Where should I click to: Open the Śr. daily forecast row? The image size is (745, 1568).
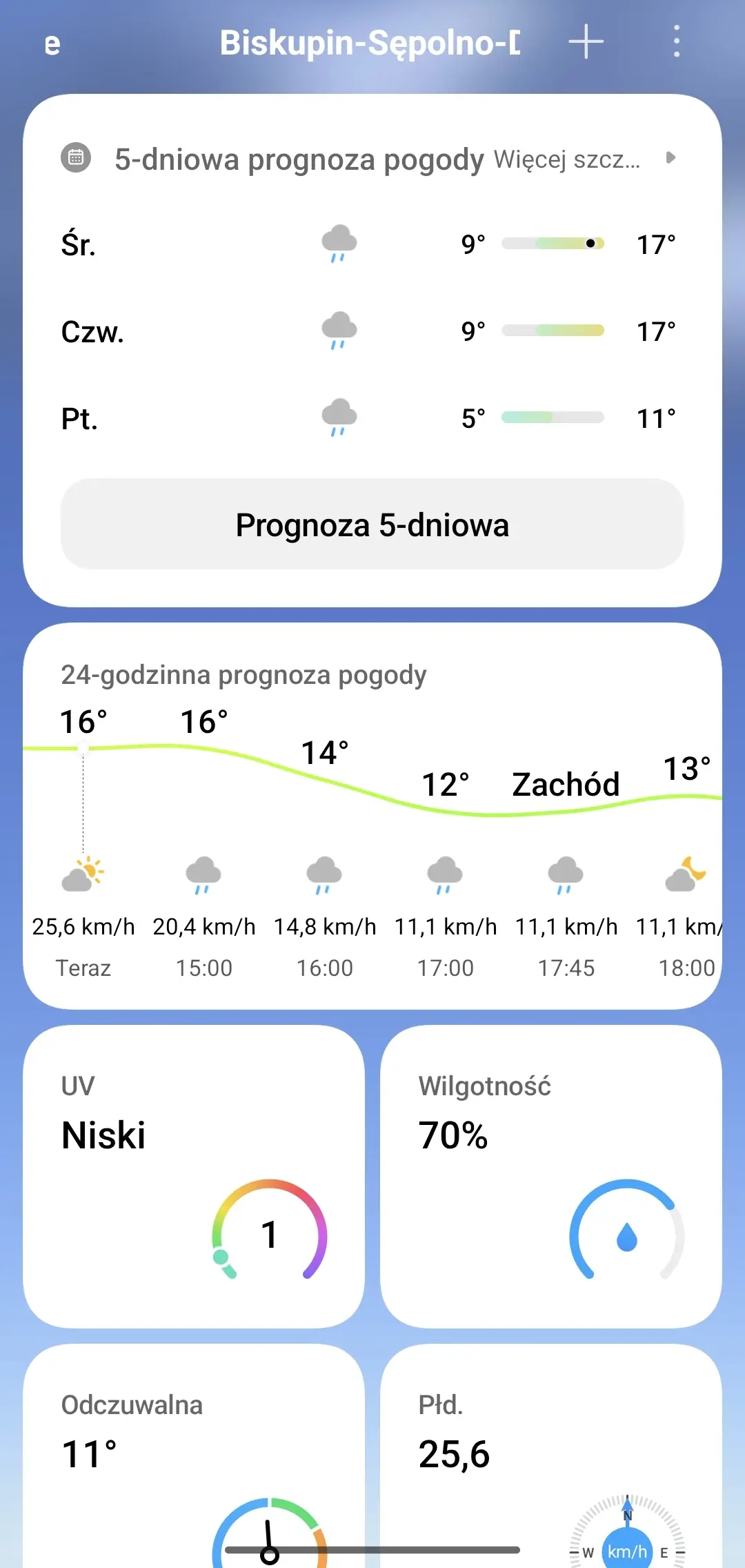click(372, 244)
